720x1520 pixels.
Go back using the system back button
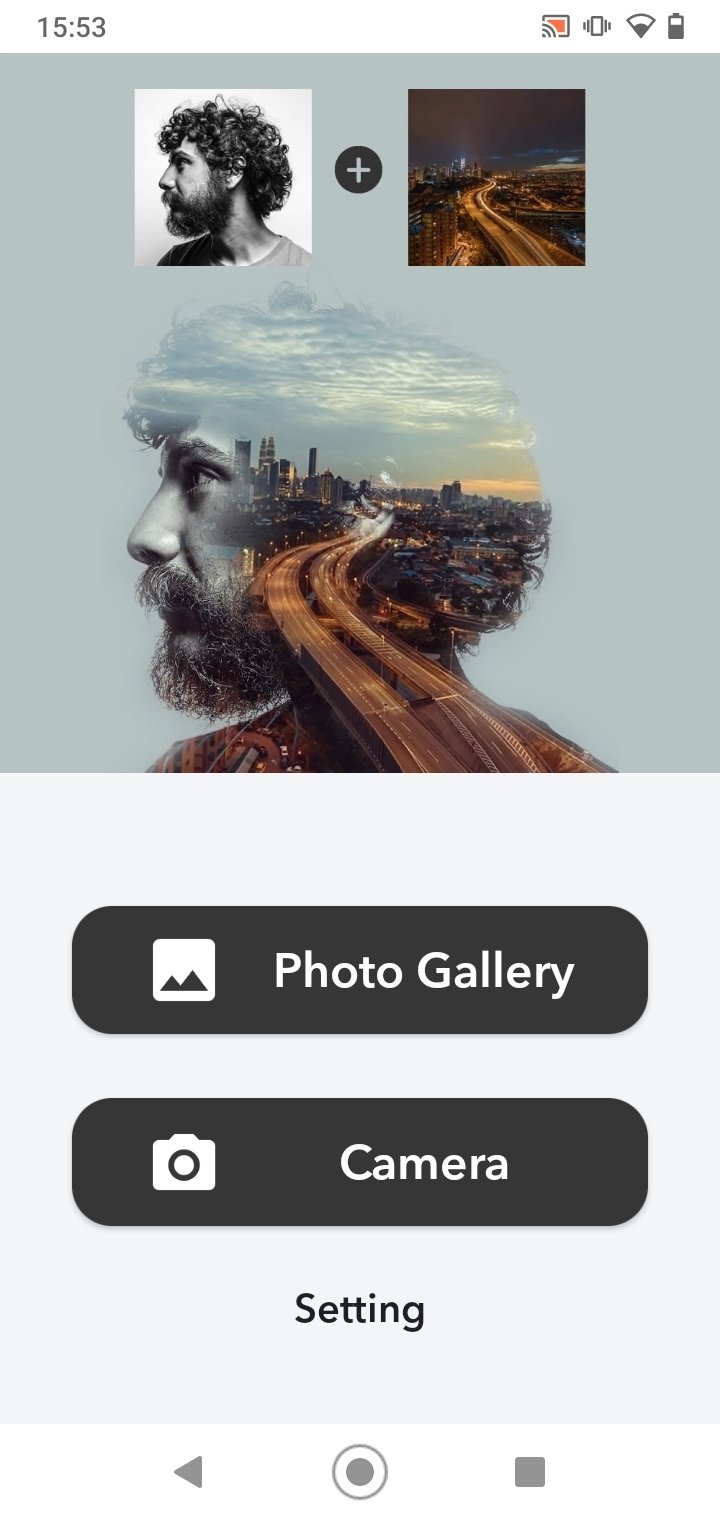pos(188,1472)
